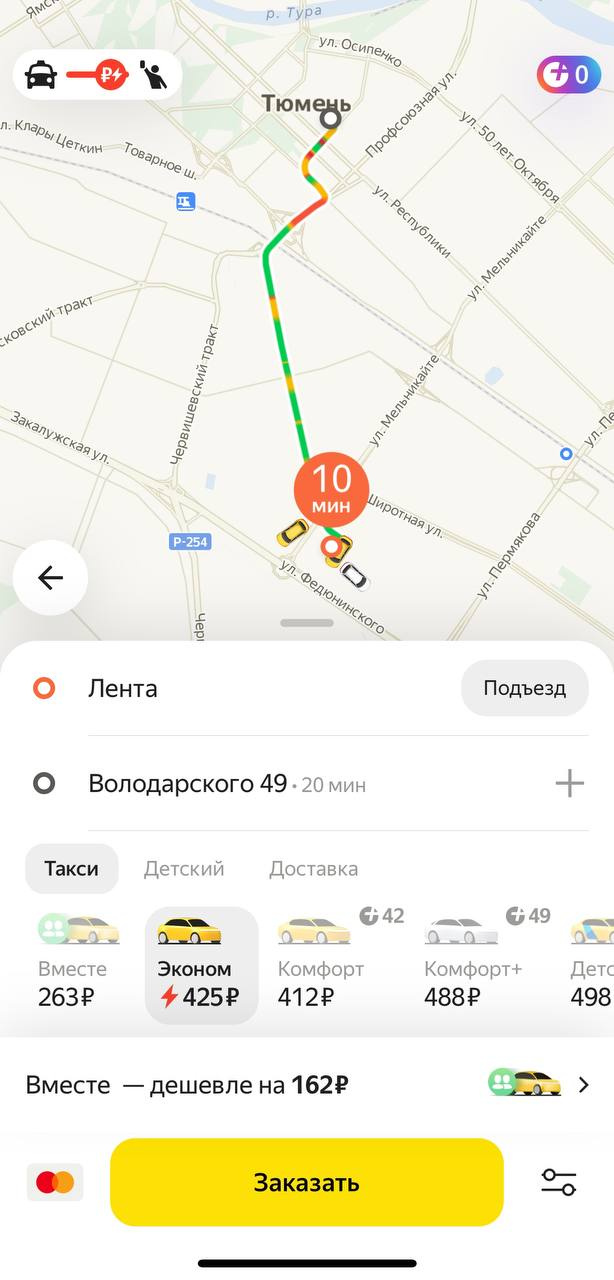Viewport: 614px width, 1280px height.
Task: Switch to the Детский tab
Action: 184,869
